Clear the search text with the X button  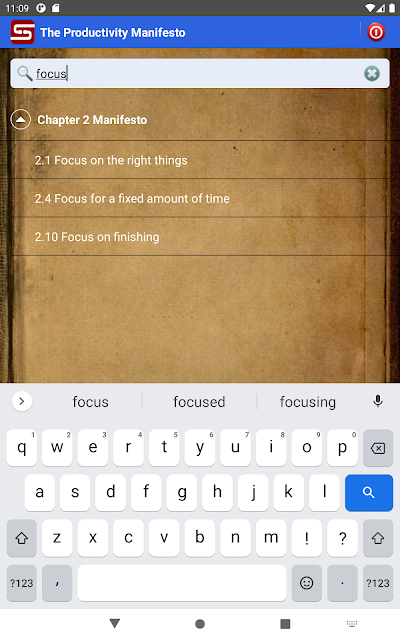(x=371, y=73)
